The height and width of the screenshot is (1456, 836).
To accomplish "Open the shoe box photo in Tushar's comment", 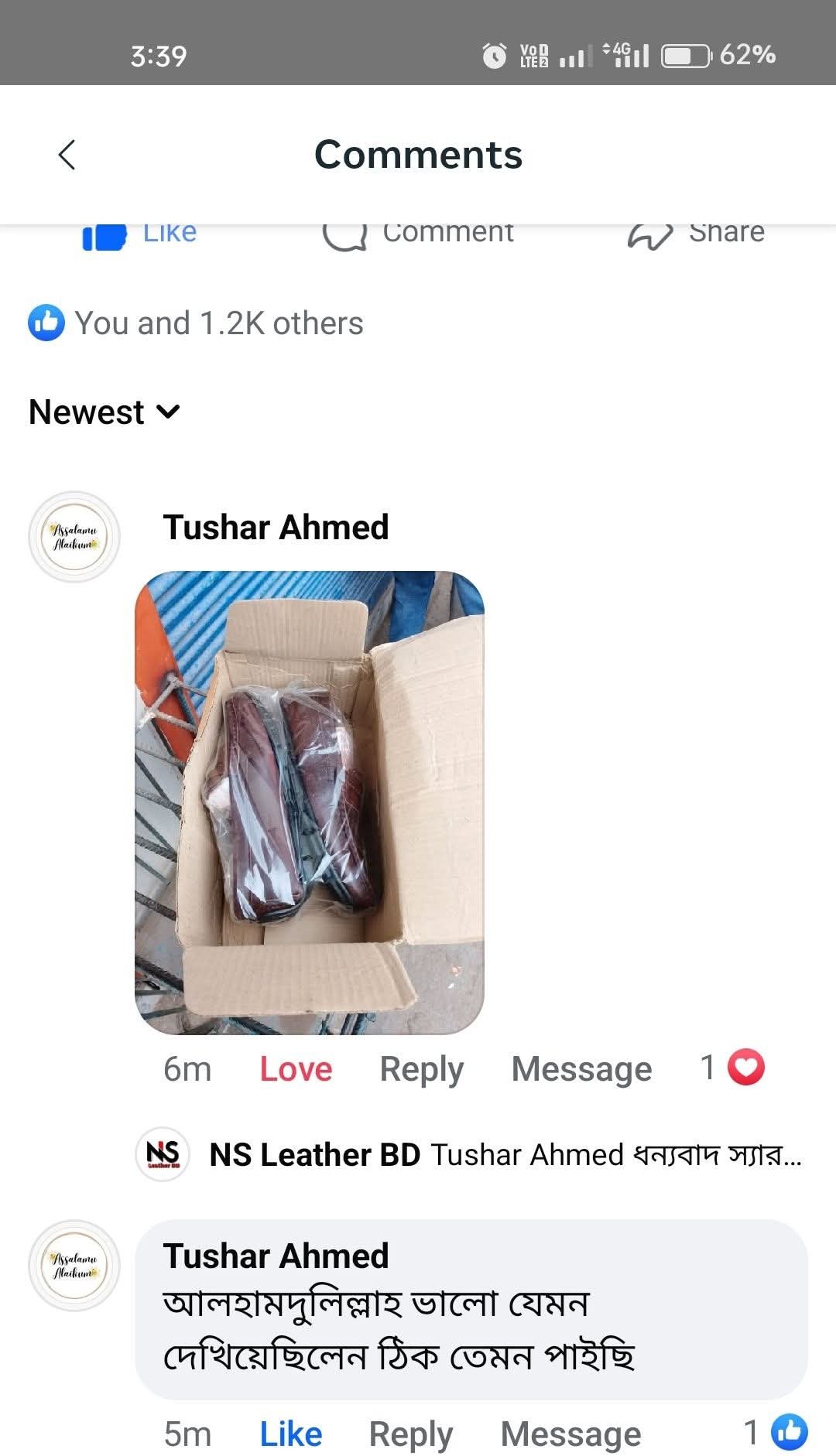I will 310,802.
